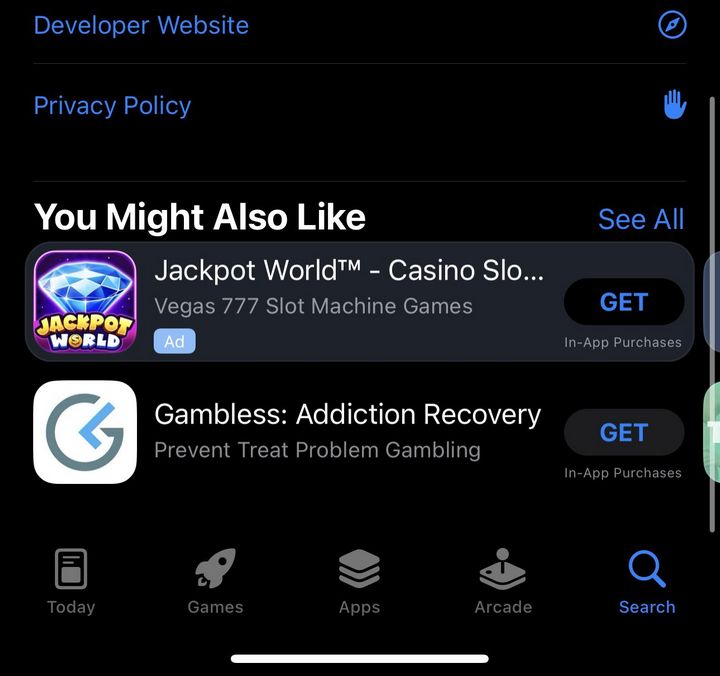720x676 pixels.
Task: Switch to the Arcade tab
Action: point(503,581)
